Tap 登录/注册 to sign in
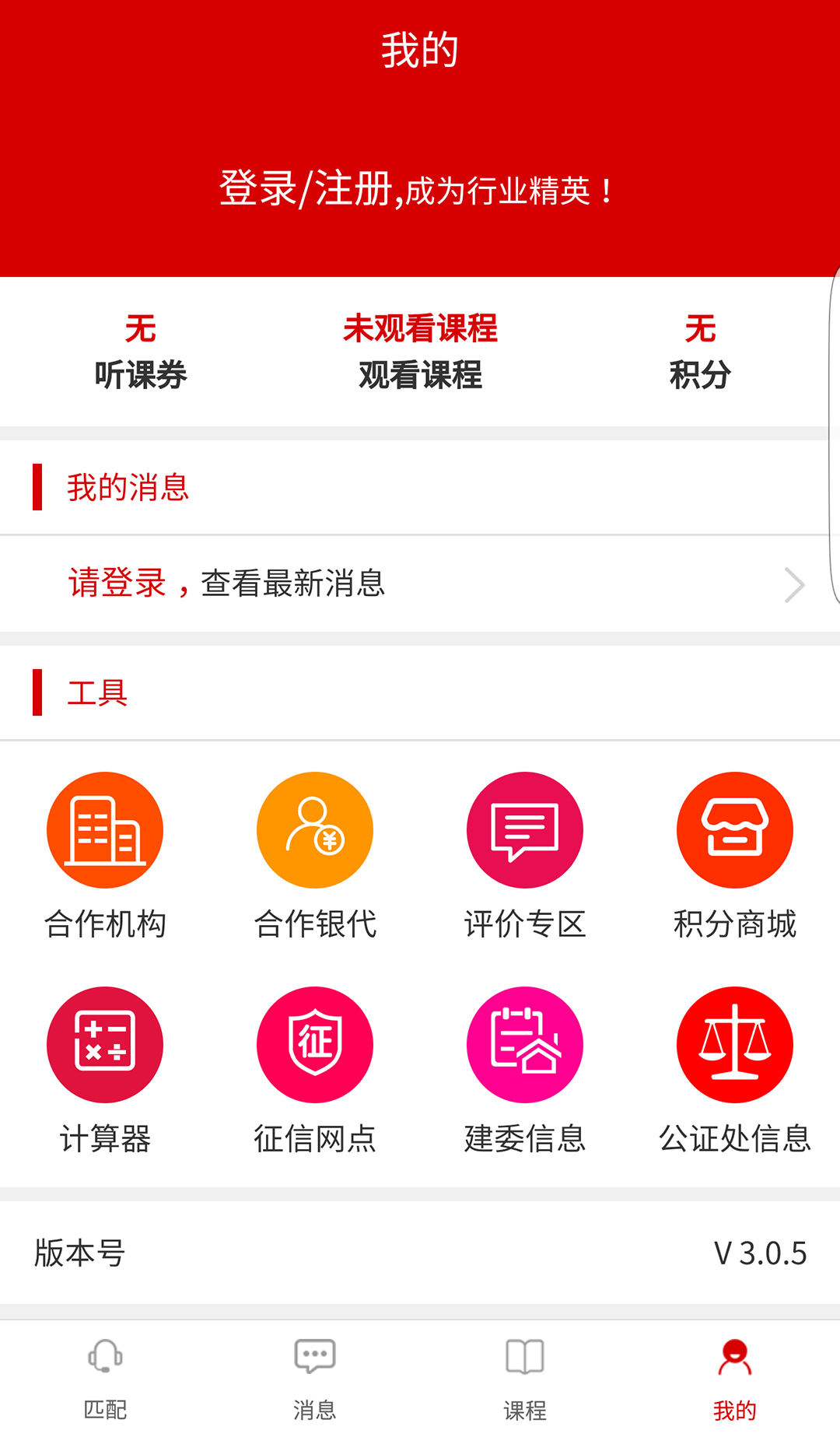 pos(306,189)
